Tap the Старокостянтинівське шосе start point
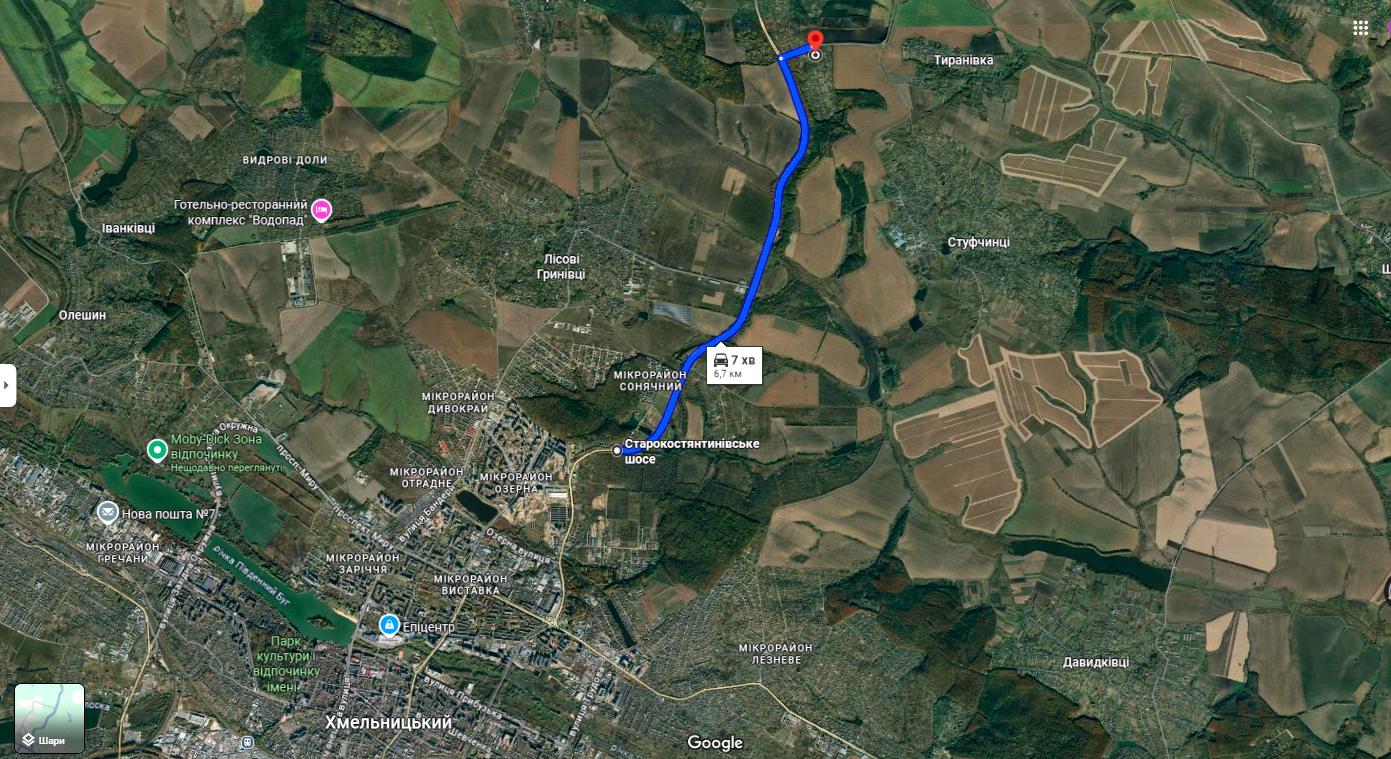This screenshot has width=1391, height=759. click(x=617, y=451)
